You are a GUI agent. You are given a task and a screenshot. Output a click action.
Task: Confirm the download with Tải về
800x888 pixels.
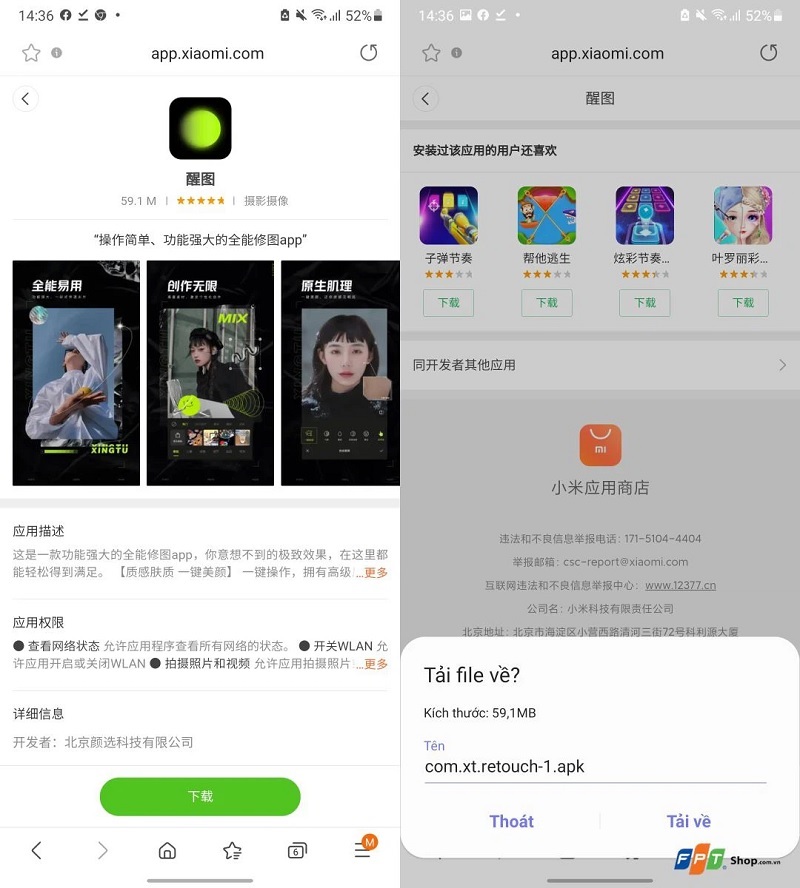(688, 820)
